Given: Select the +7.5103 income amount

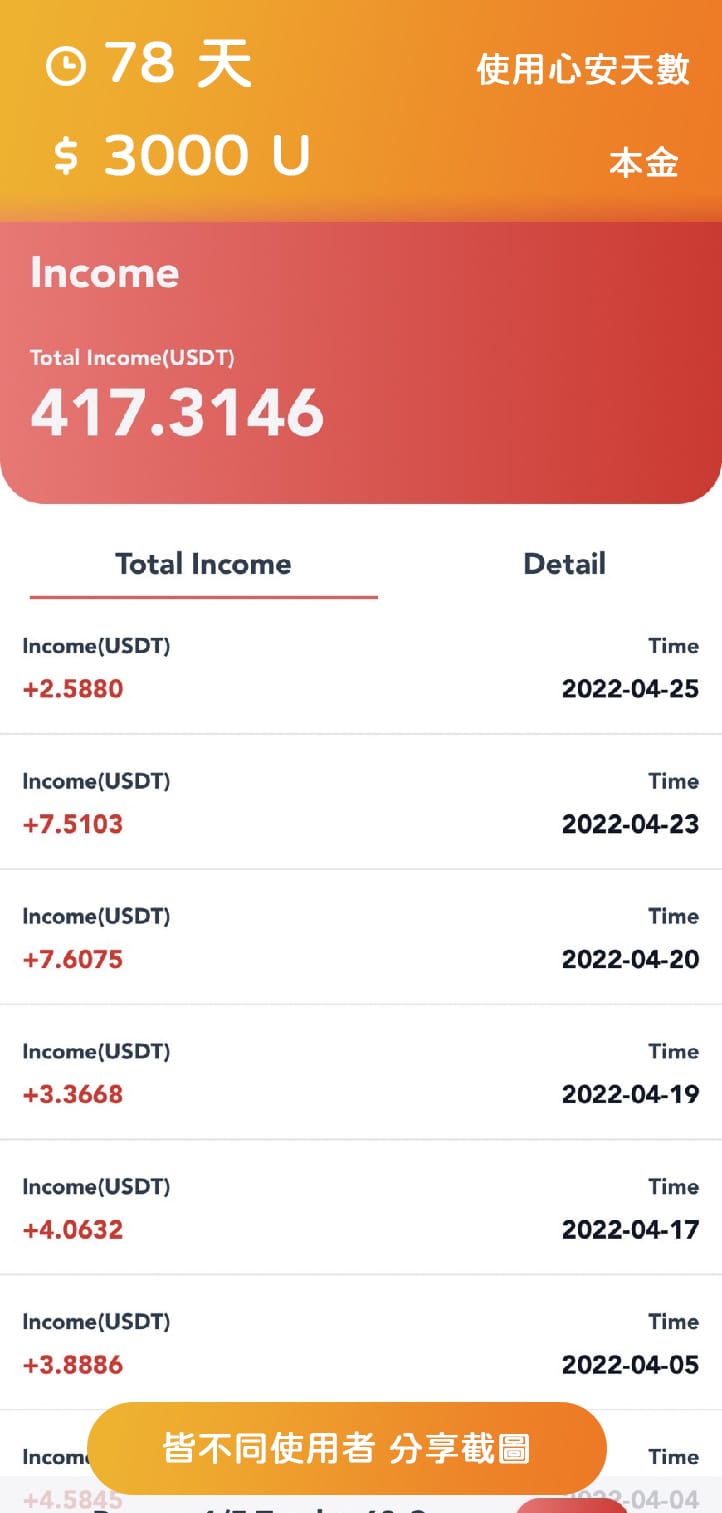Looking at the screenshot, I should [71, 823].
